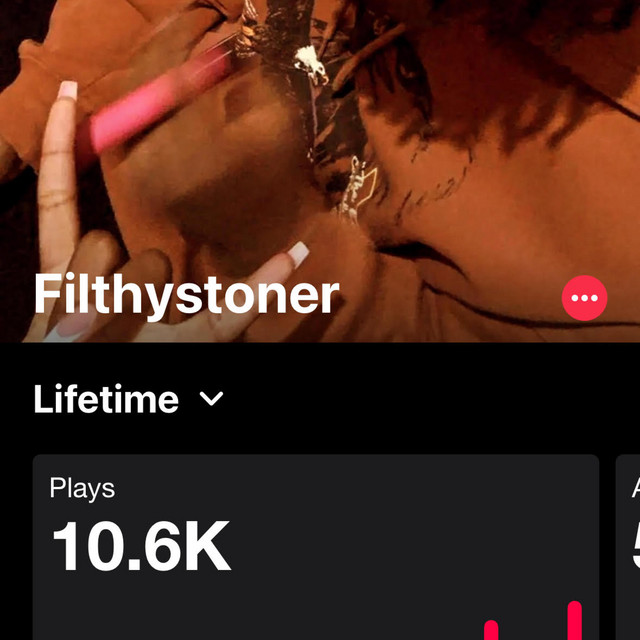Open the Plays 10.6K stats card

[315, 546]
